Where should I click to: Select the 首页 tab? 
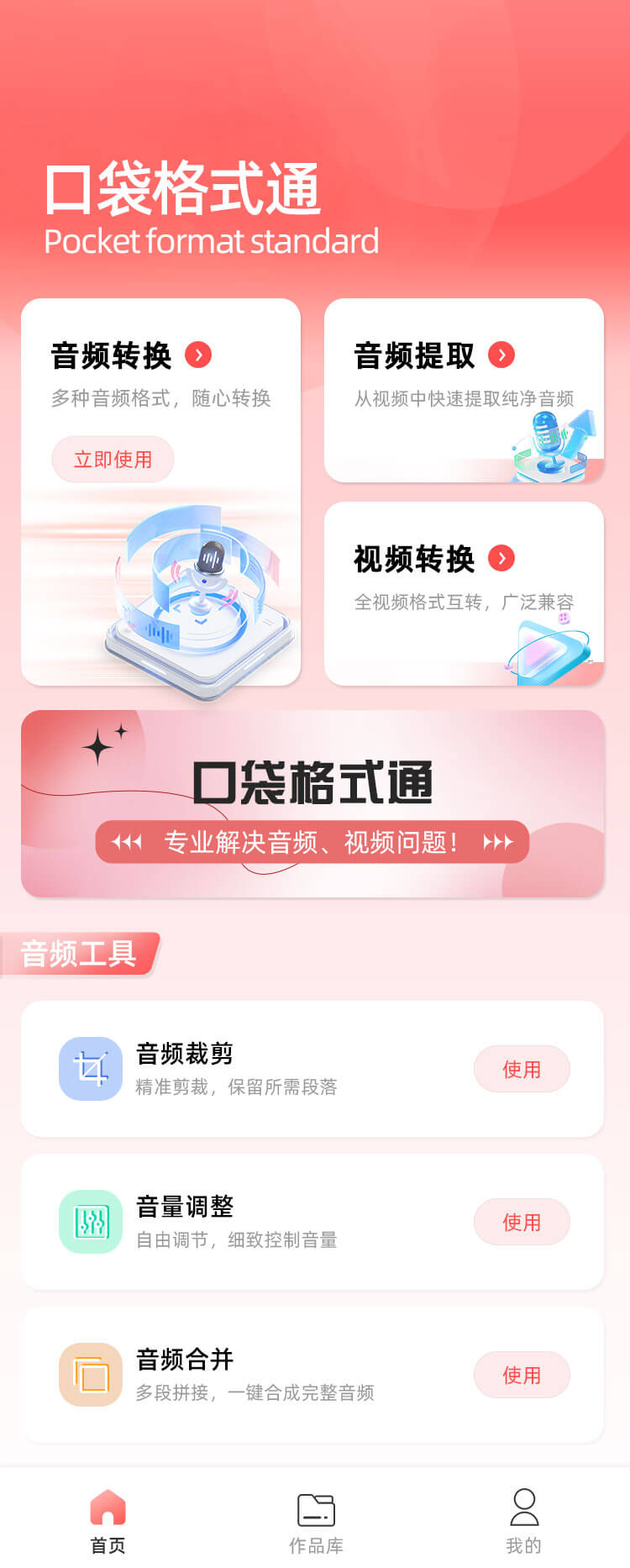point(108,1521)
